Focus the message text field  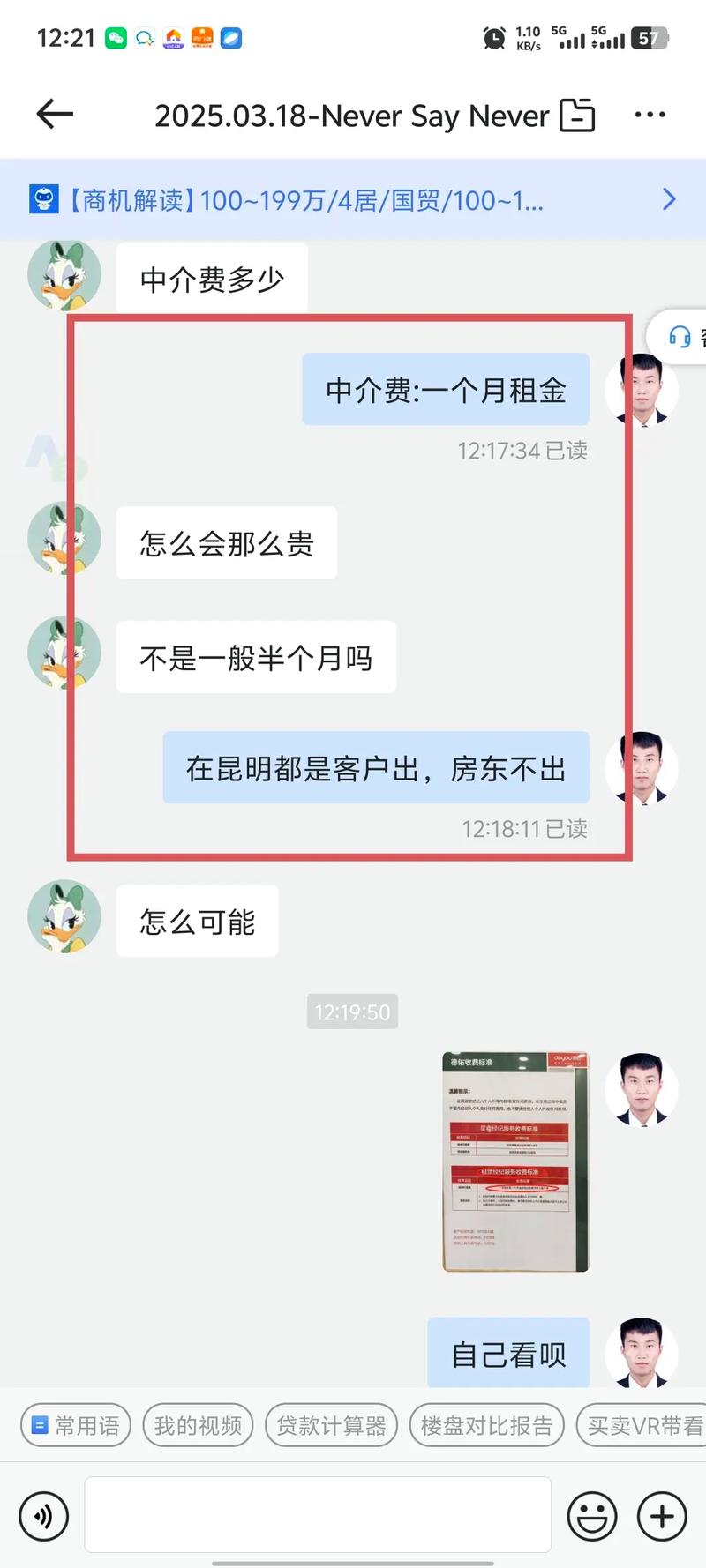(x=318, y=1514)
